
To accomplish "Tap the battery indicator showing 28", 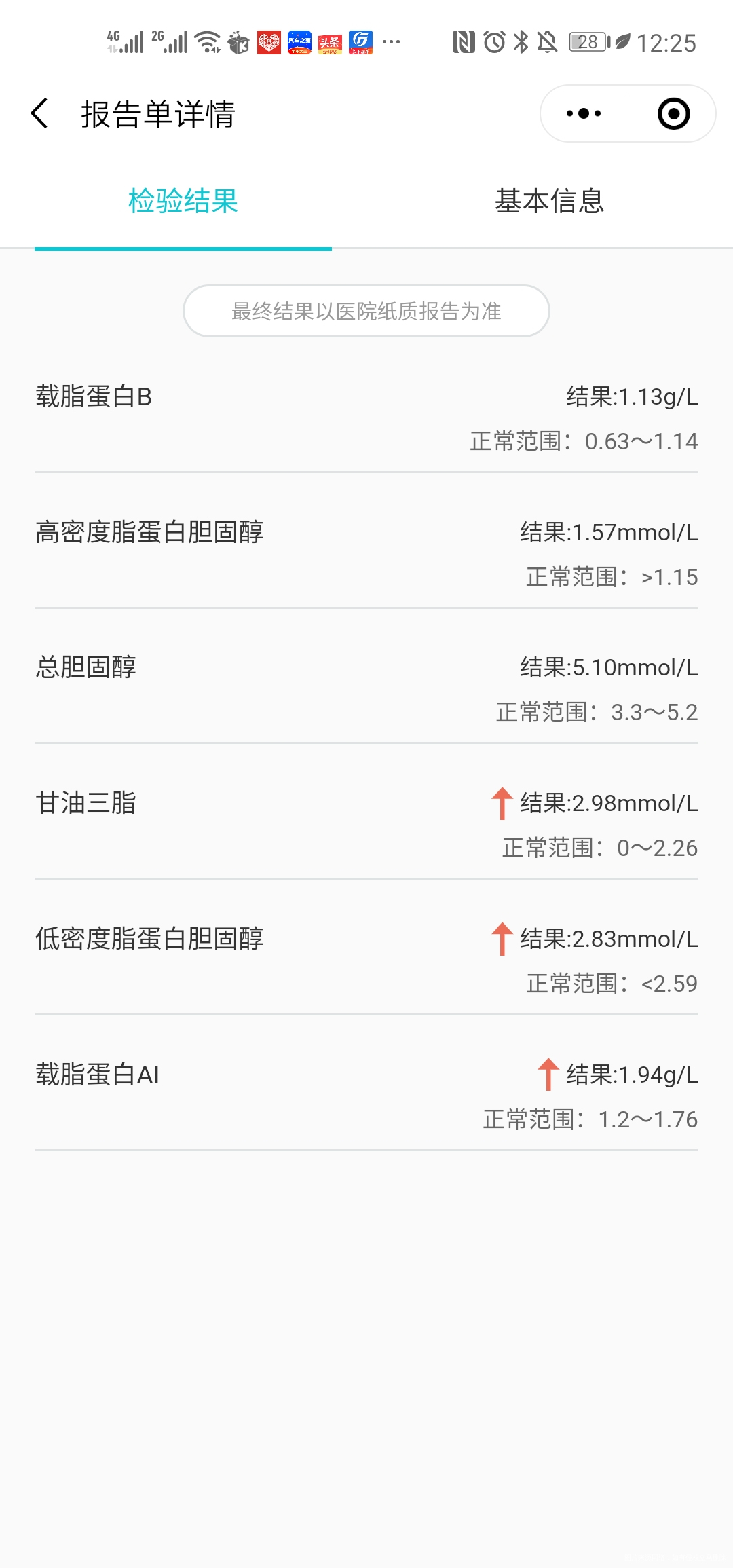I will click(x=586, y=42).
